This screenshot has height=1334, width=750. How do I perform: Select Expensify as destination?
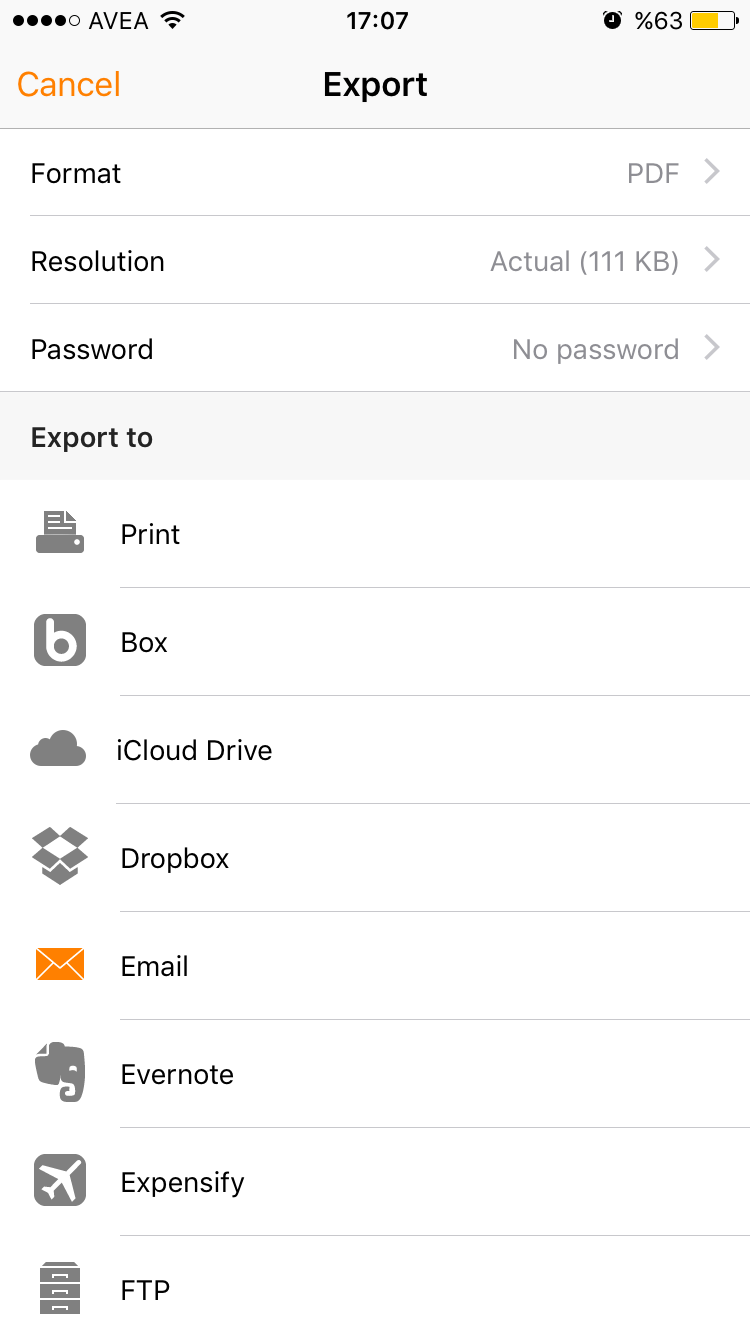click(375, 1182)
